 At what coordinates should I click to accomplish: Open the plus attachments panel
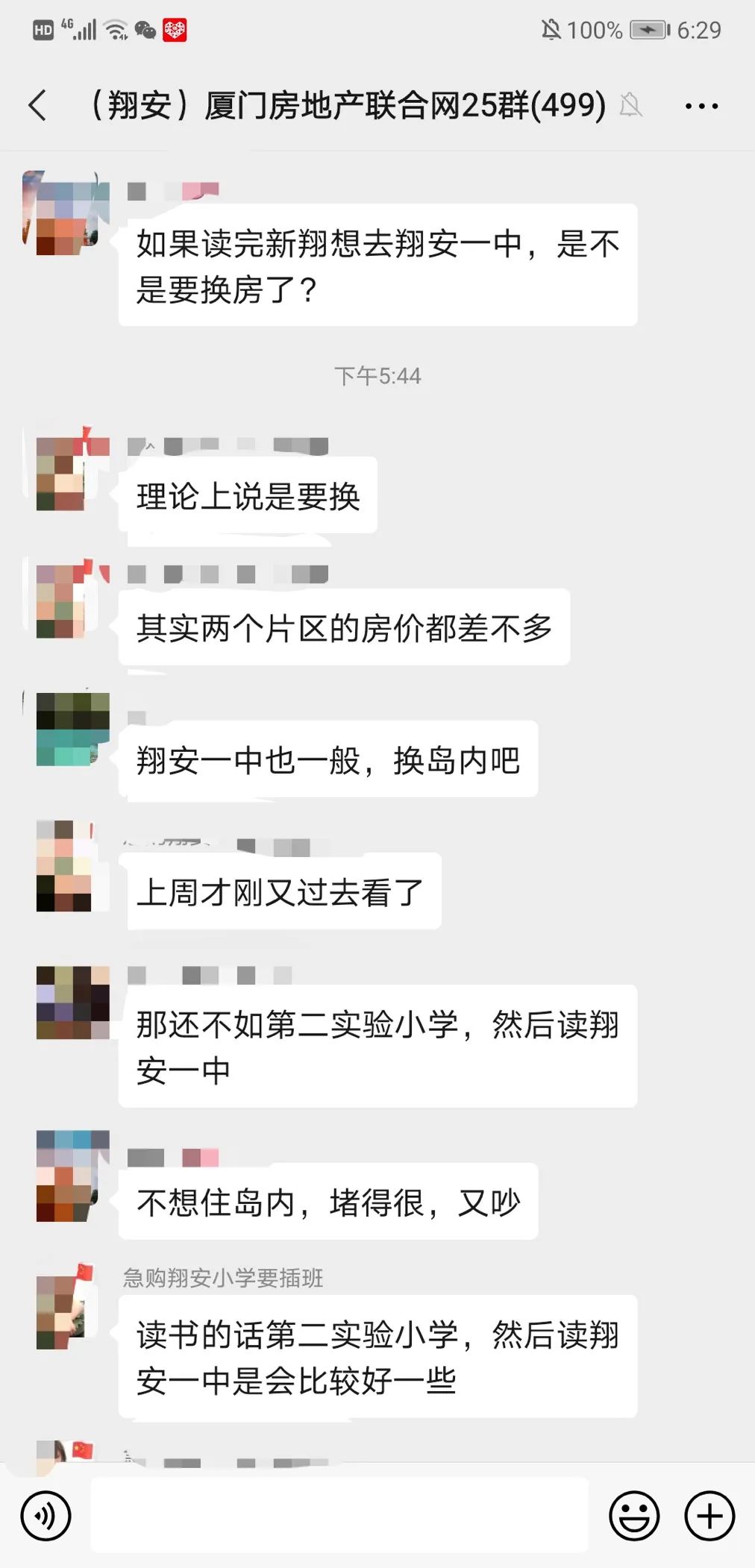[x=709, y=1515]
